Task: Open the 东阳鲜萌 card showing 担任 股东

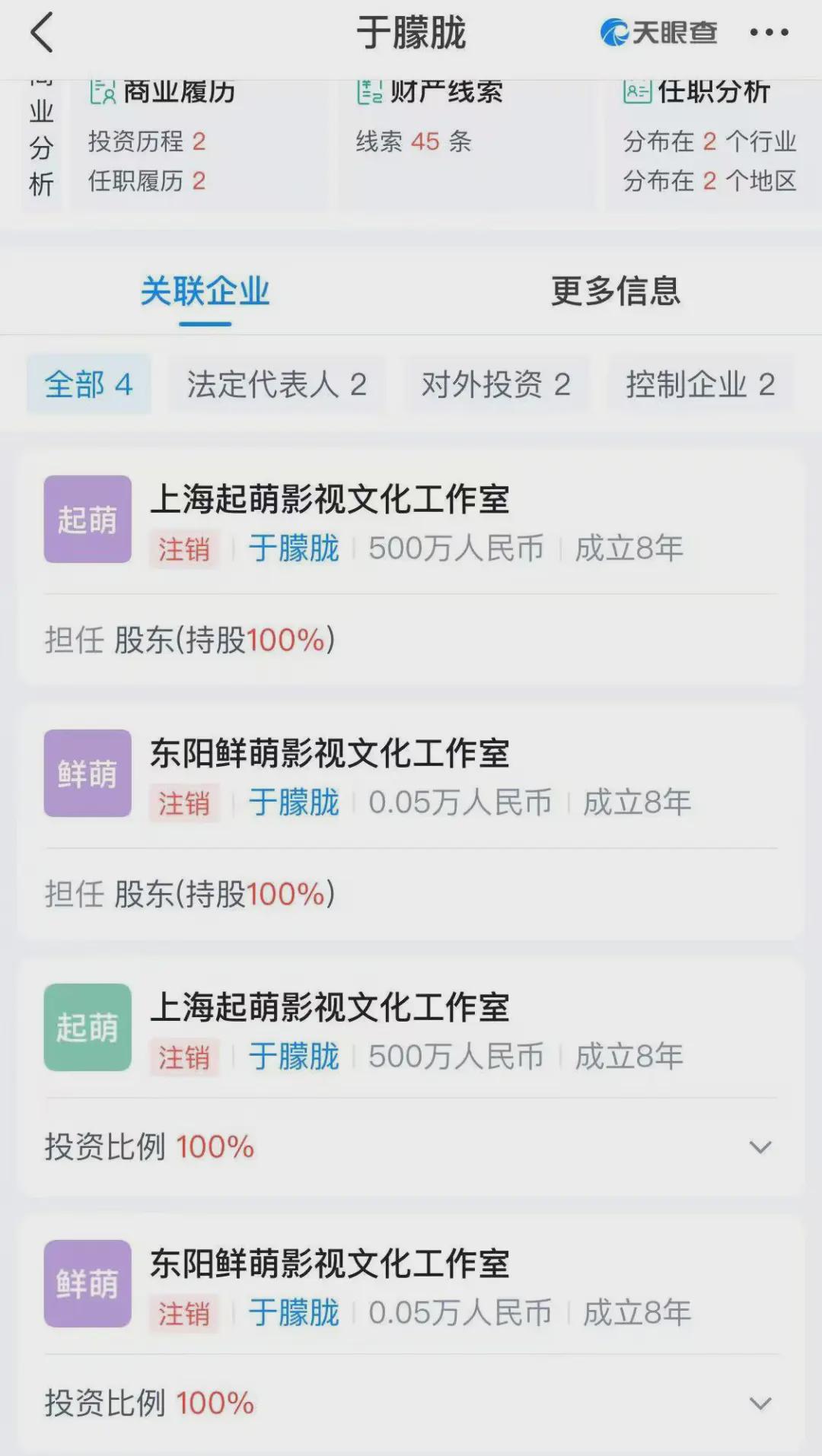Action: coord(411,822)
